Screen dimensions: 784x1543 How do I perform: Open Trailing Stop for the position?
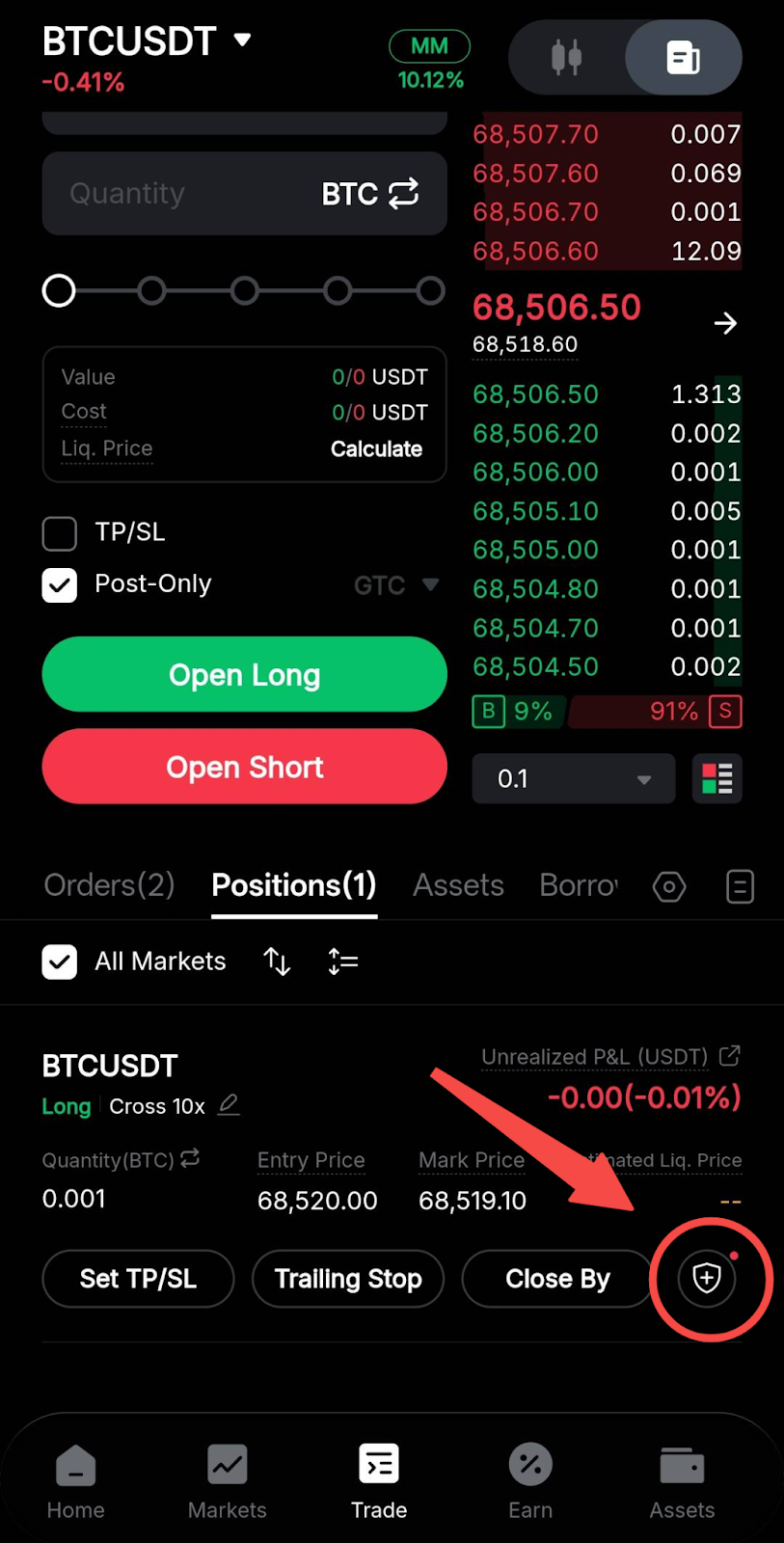pos(347,1279)
